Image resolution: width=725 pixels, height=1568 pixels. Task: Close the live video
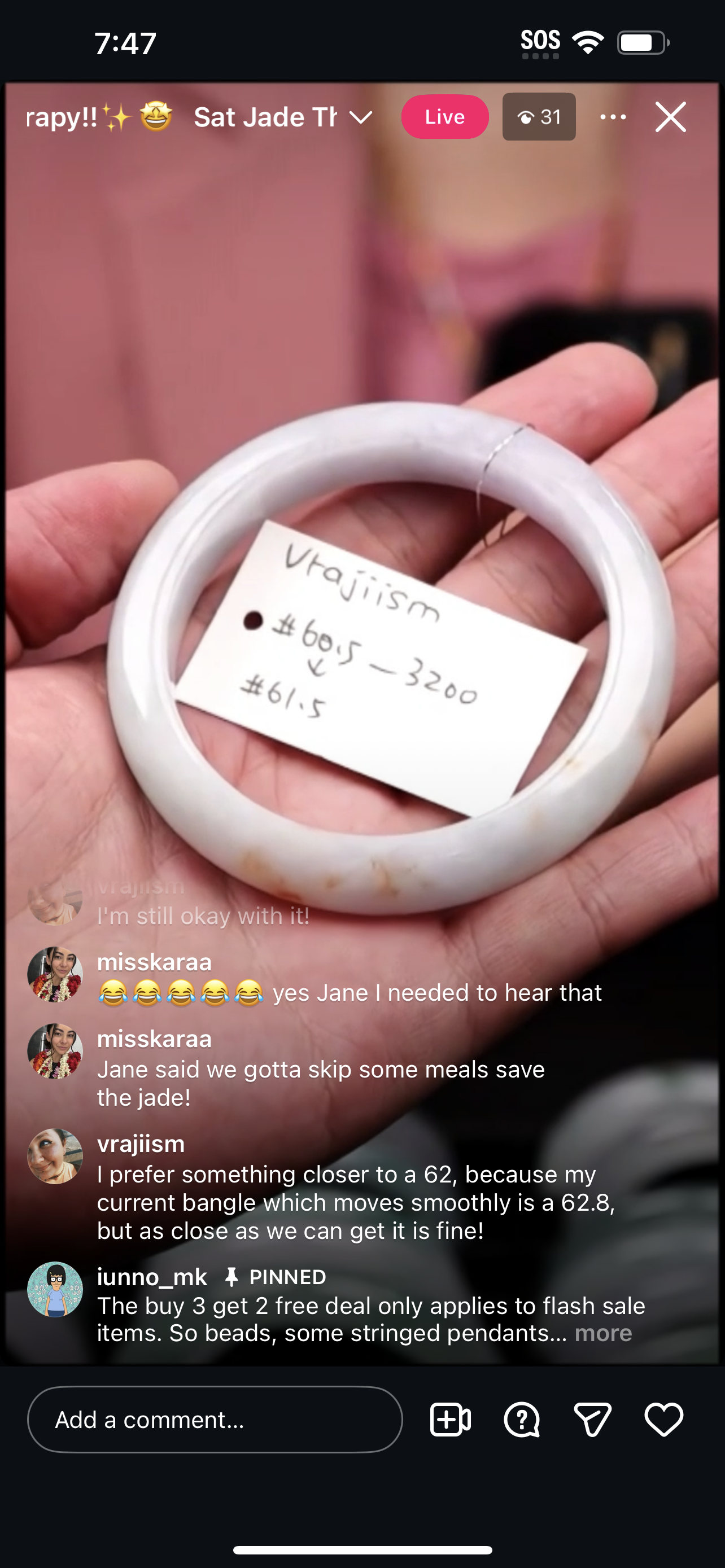[670, 117]
